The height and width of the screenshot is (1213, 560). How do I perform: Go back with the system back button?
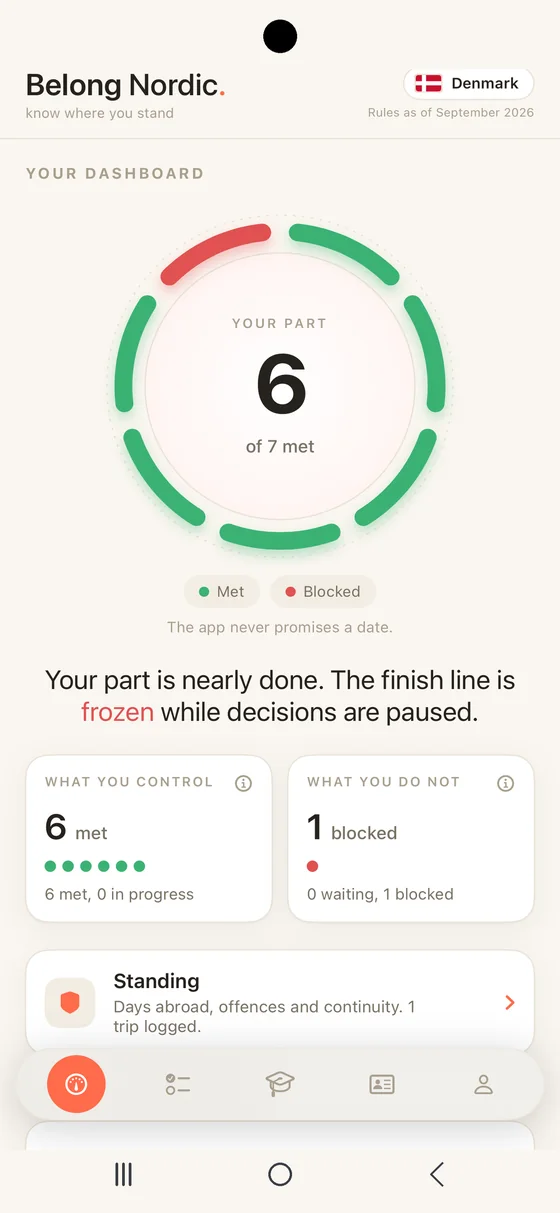pos(436,1174)
